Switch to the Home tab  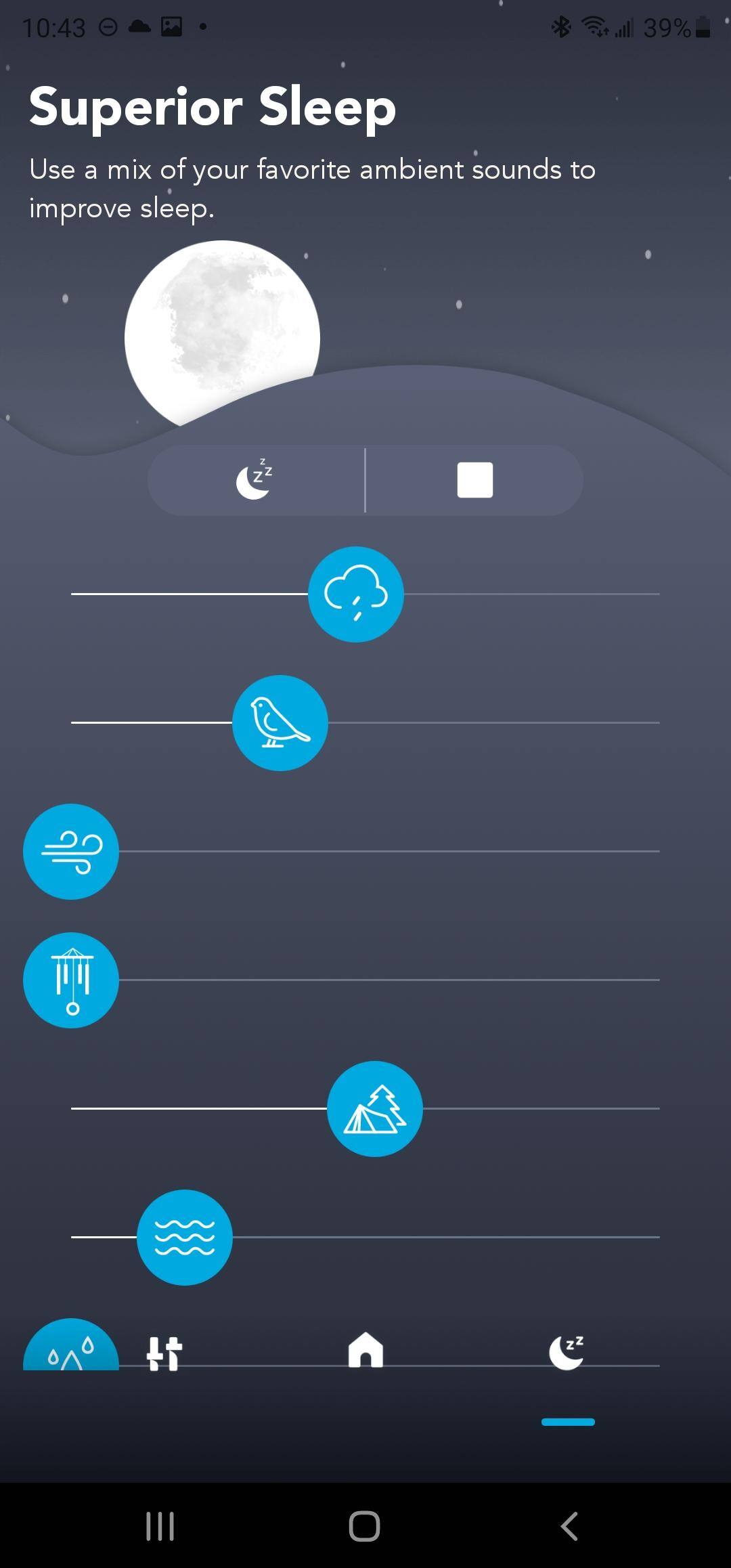[365, 1351]
